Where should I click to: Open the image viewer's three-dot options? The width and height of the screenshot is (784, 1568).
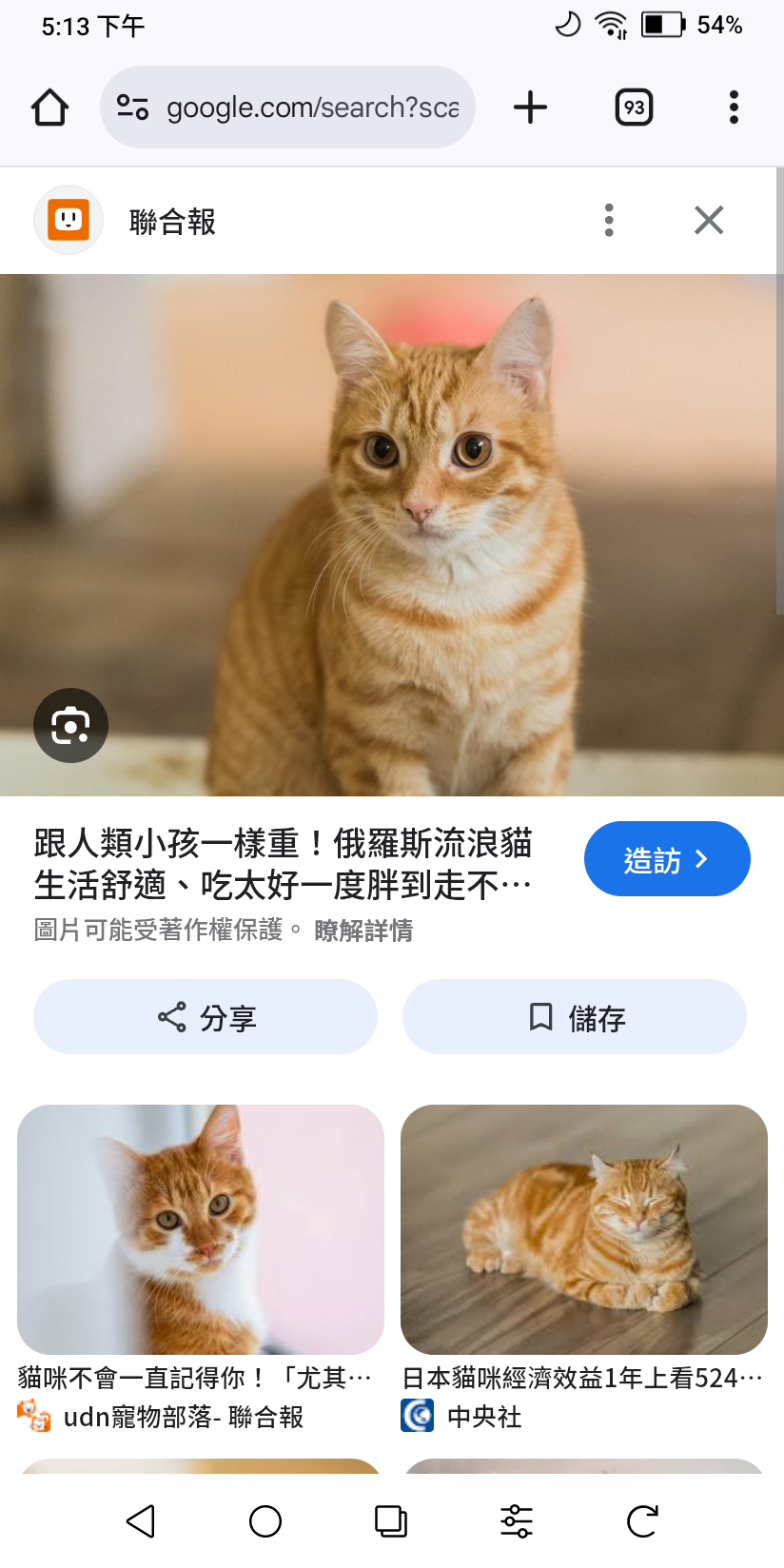point(609,221)
